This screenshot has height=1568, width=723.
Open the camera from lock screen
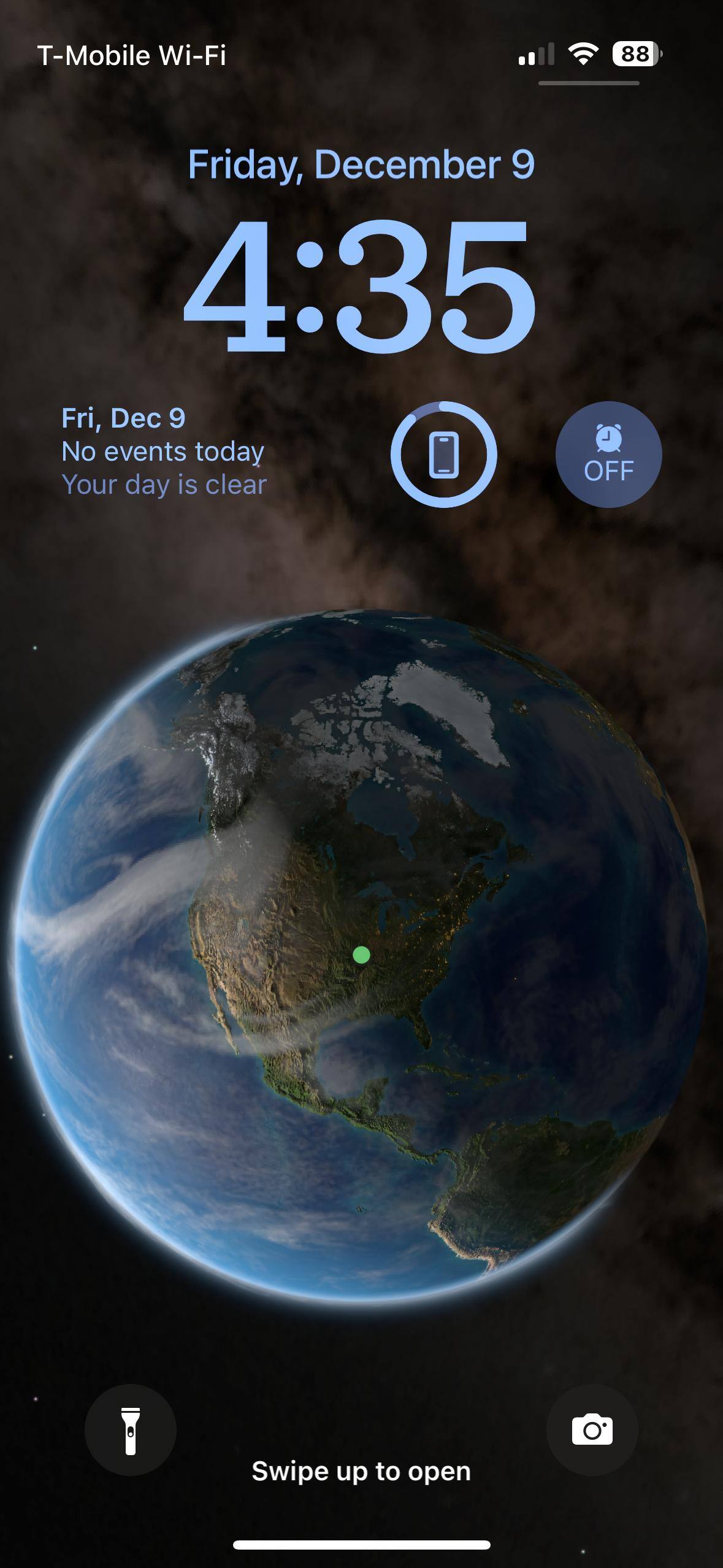pos(592,1430)
